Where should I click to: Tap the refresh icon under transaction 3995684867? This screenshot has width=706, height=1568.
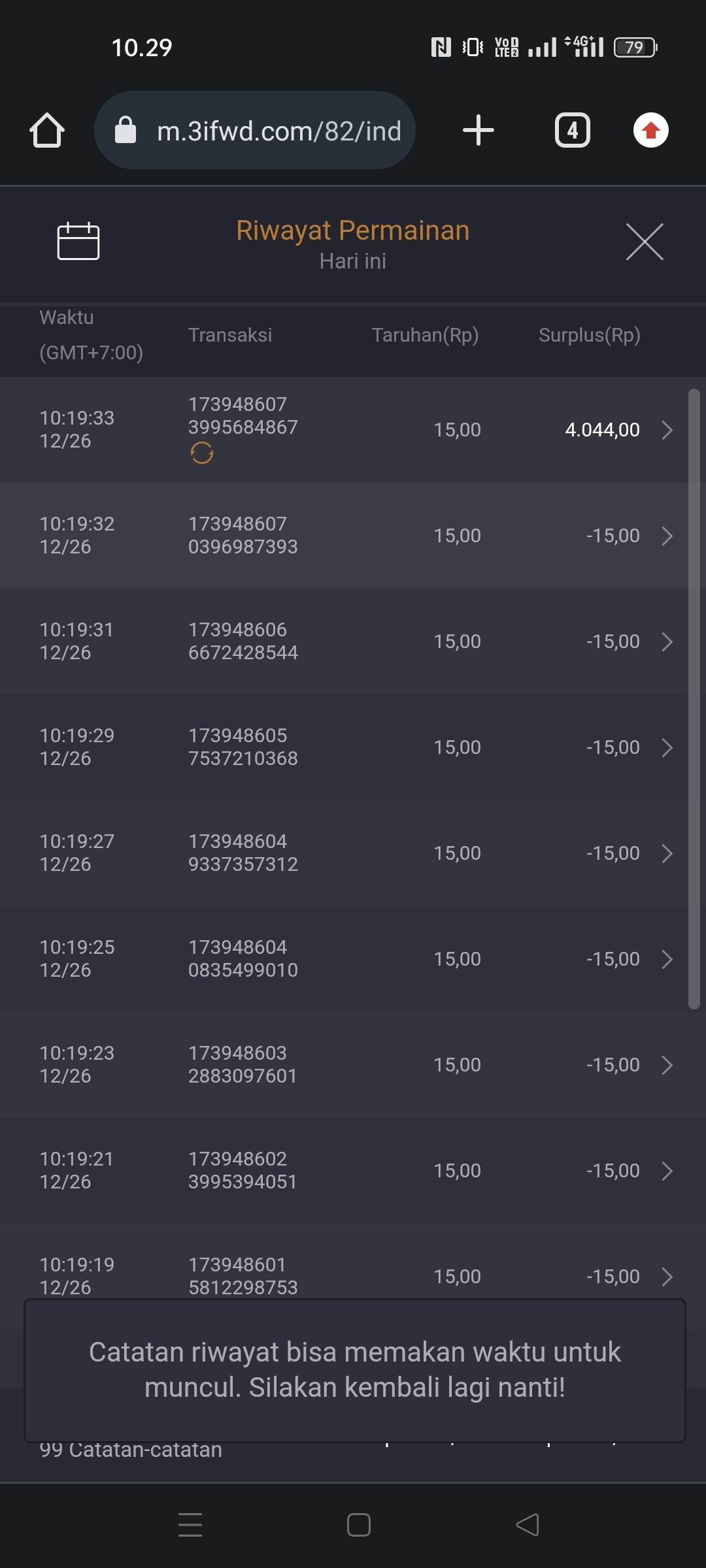point(201,453)
